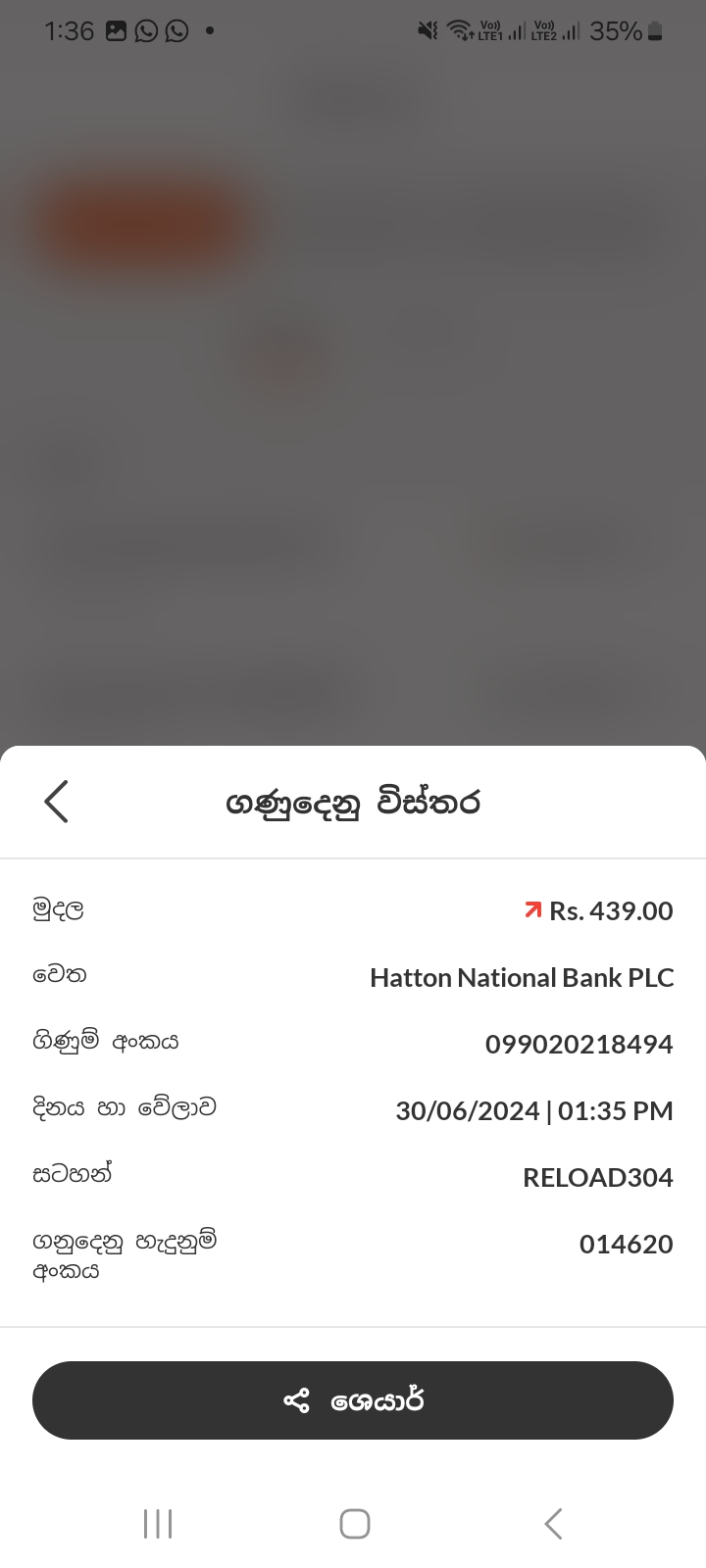
Task: Open recent apps from the navigation bar
Action: coord(158,1524)
